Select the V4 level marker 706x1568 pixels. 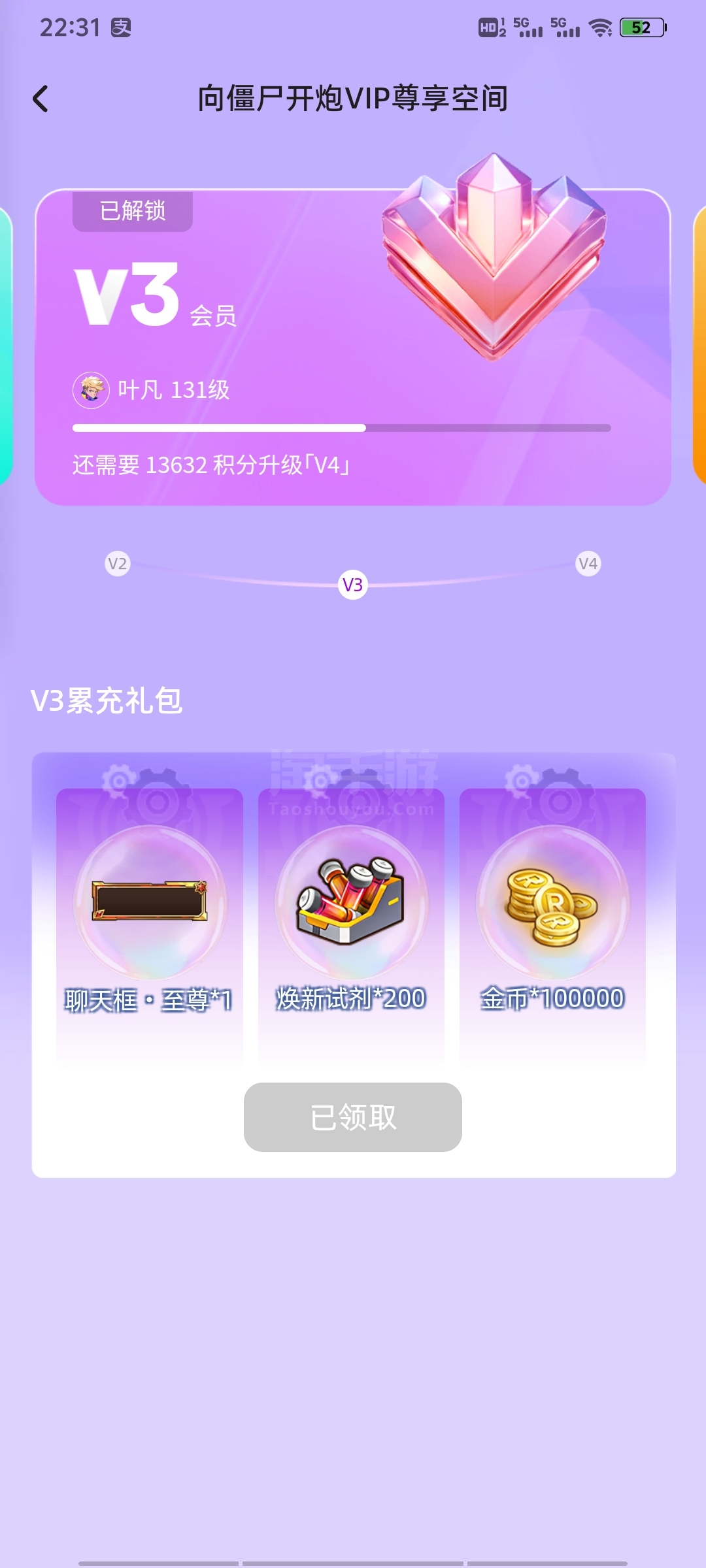point(588,564)
